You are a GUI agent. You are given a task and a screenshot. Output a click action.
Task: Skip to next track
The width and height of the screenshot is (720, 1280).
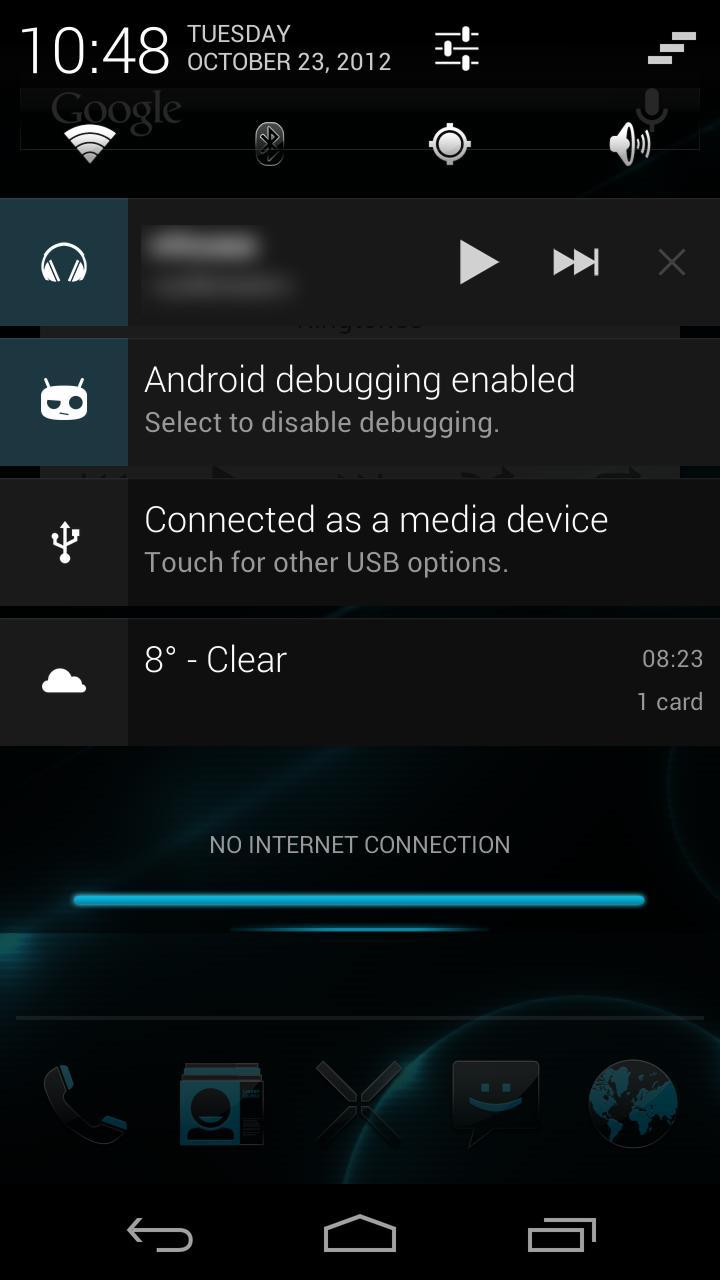tap(575, 262)
